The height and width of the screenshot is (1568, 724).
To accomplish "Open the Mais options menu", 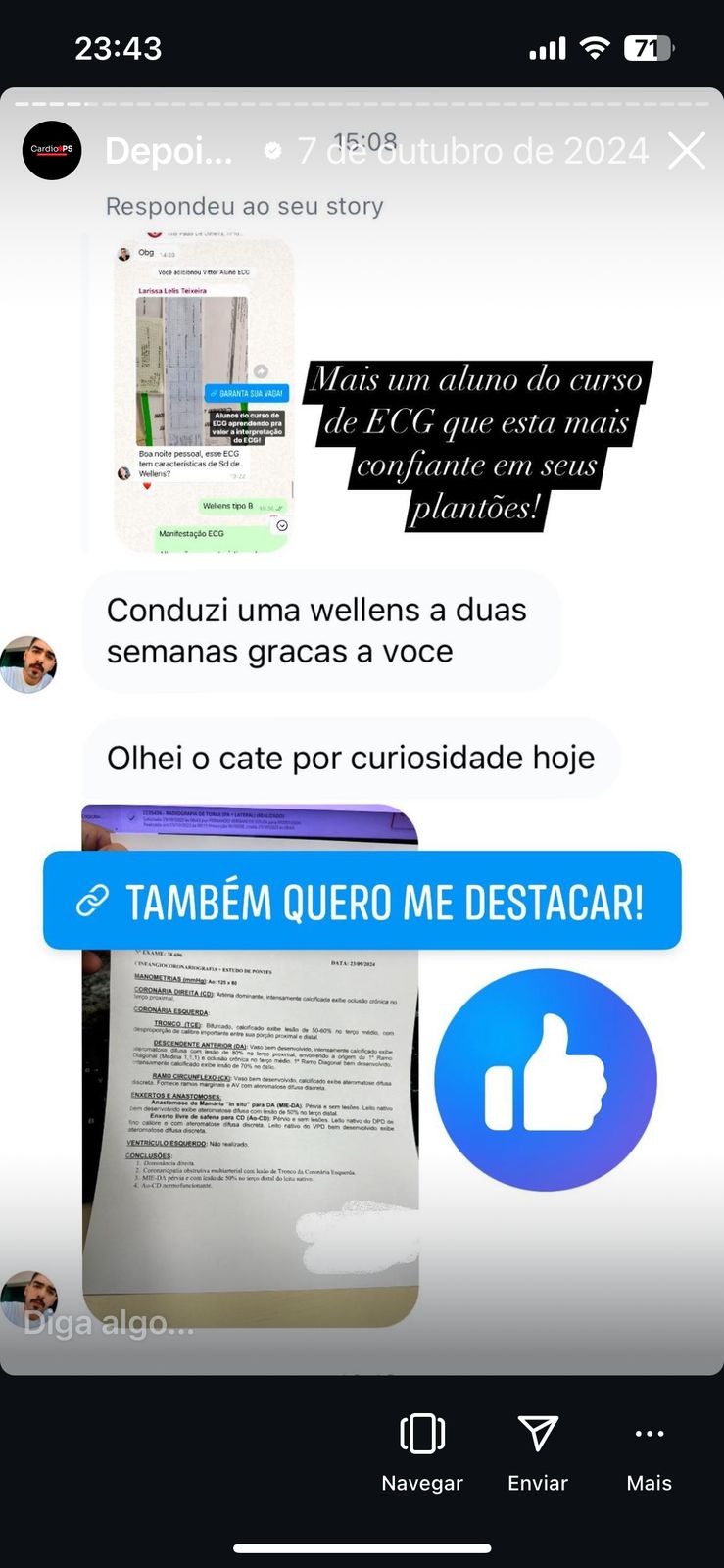I will coord(649,1452).
